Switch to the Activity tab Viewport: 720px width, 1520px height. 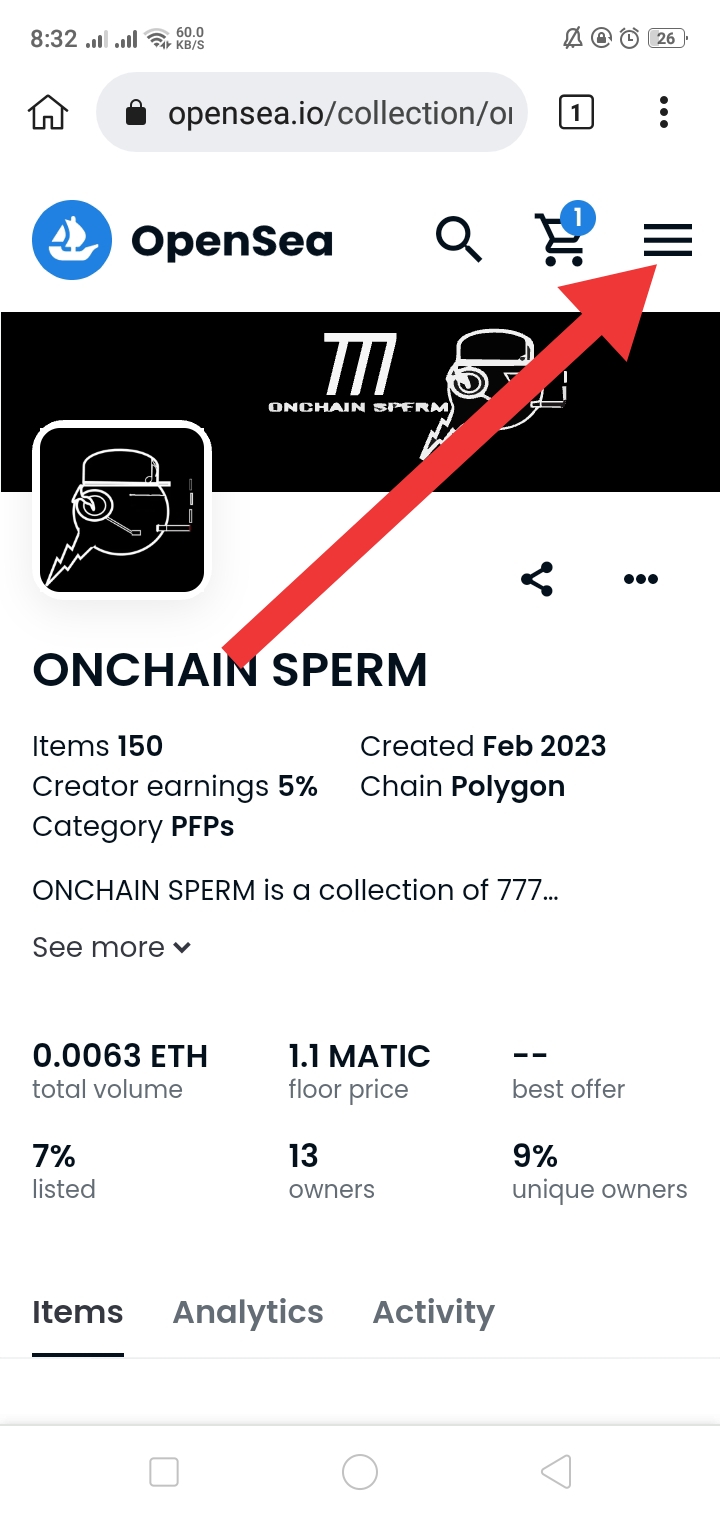tap(433, 1312)
